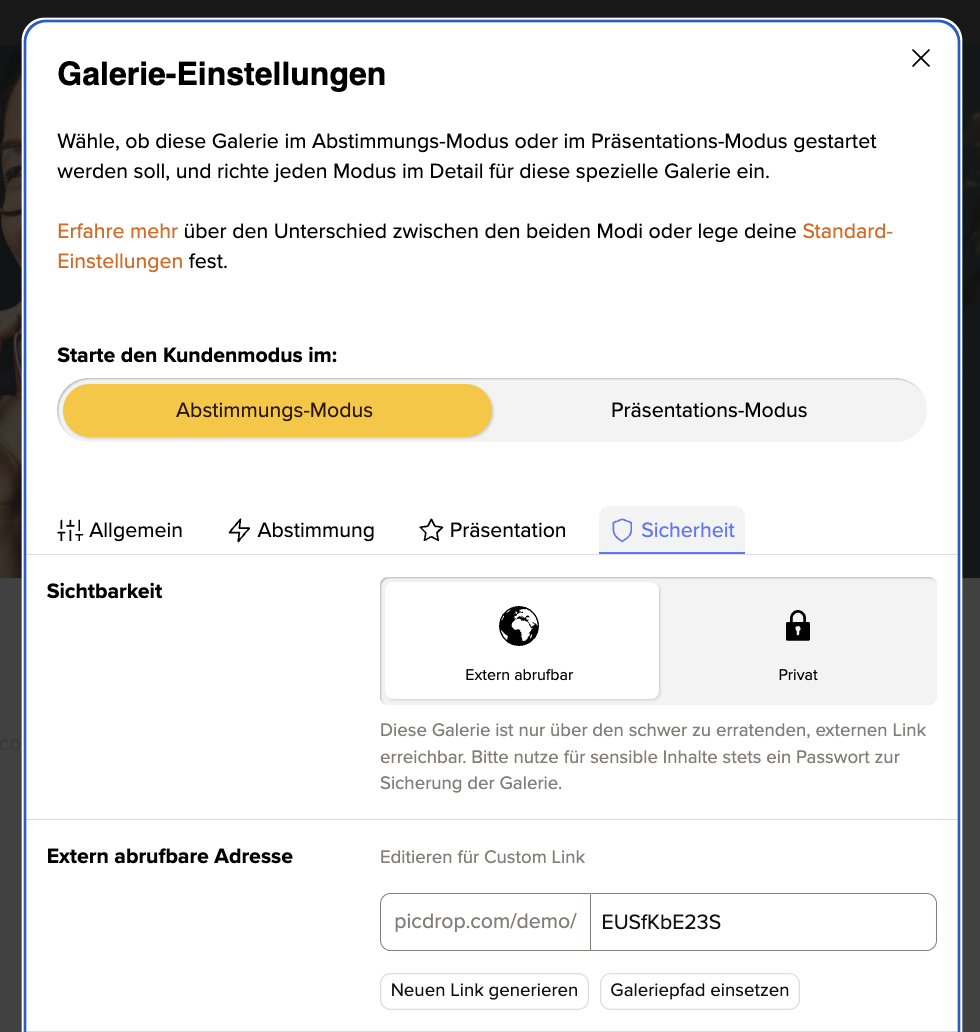
Task: Tap Galeriepfad einsetzen
Action: (x=699, y=991)
